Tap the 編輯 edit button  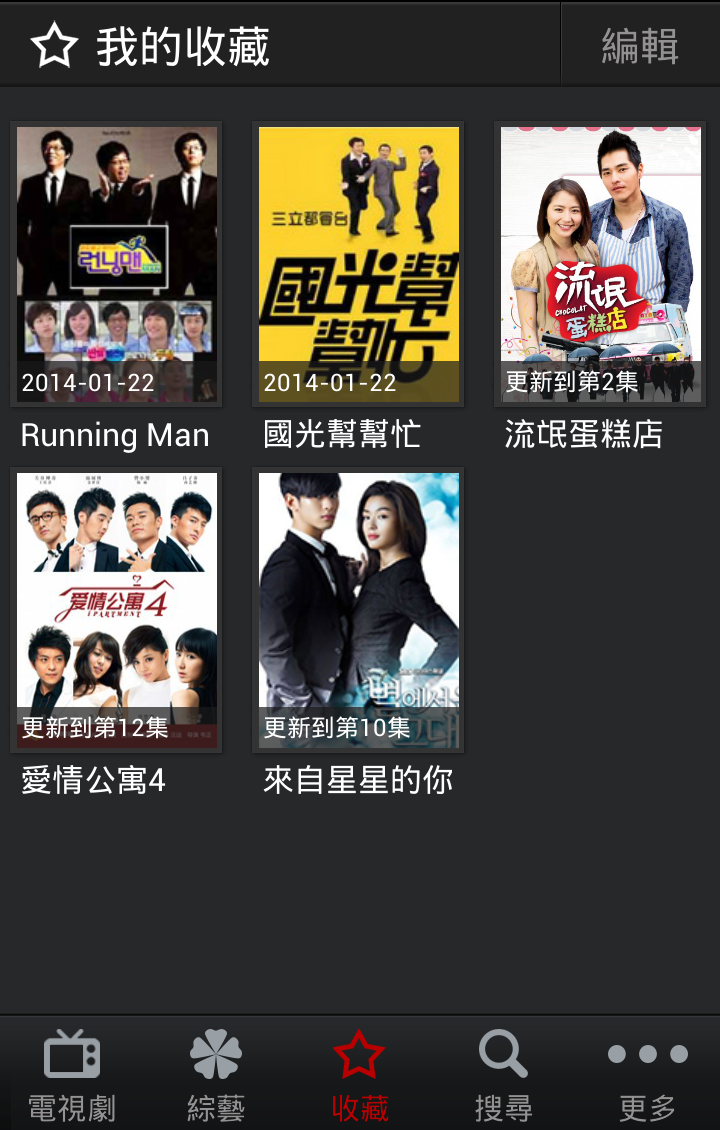click(640, 46)
